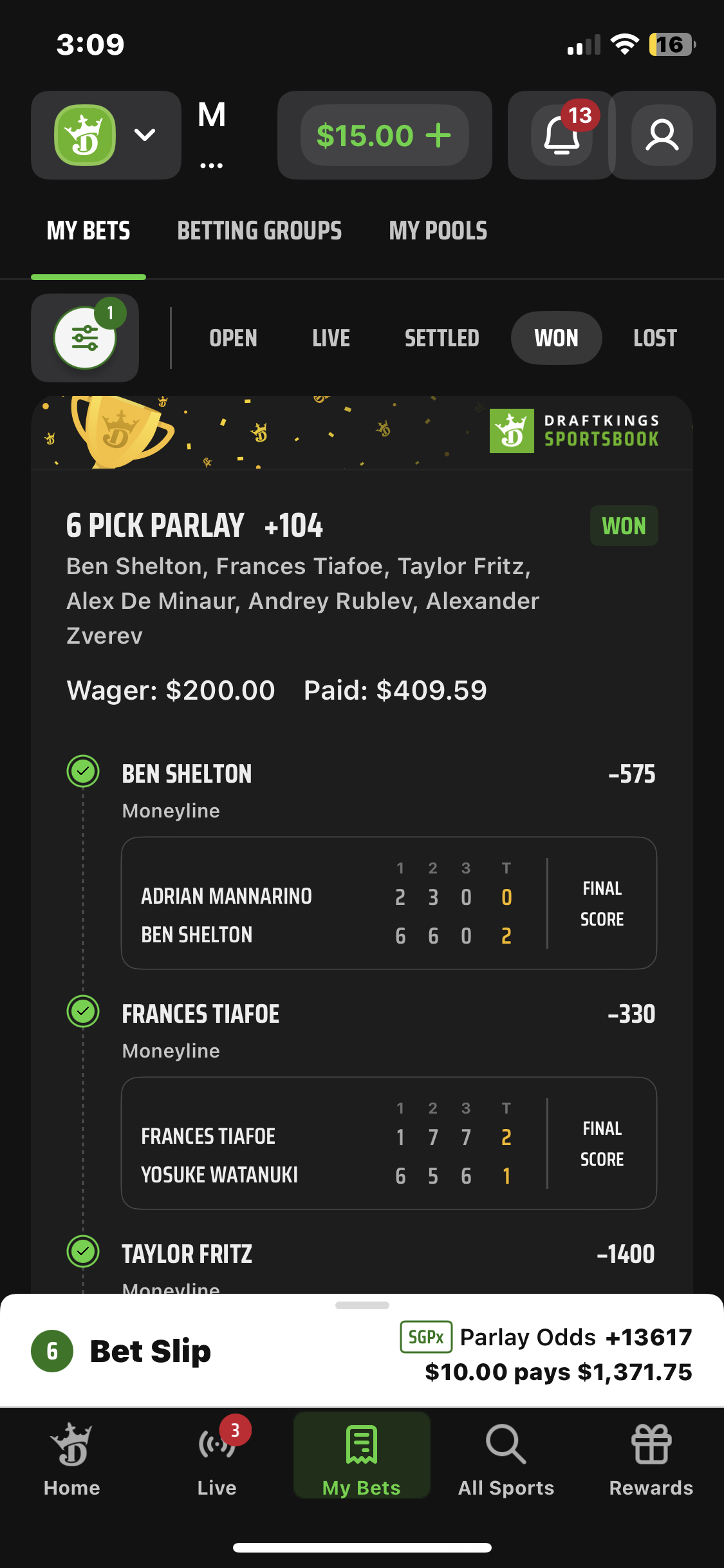The height and width of the screenshot is (1568, 724).
Task: Show Open bets
Action: pos(233,338)
